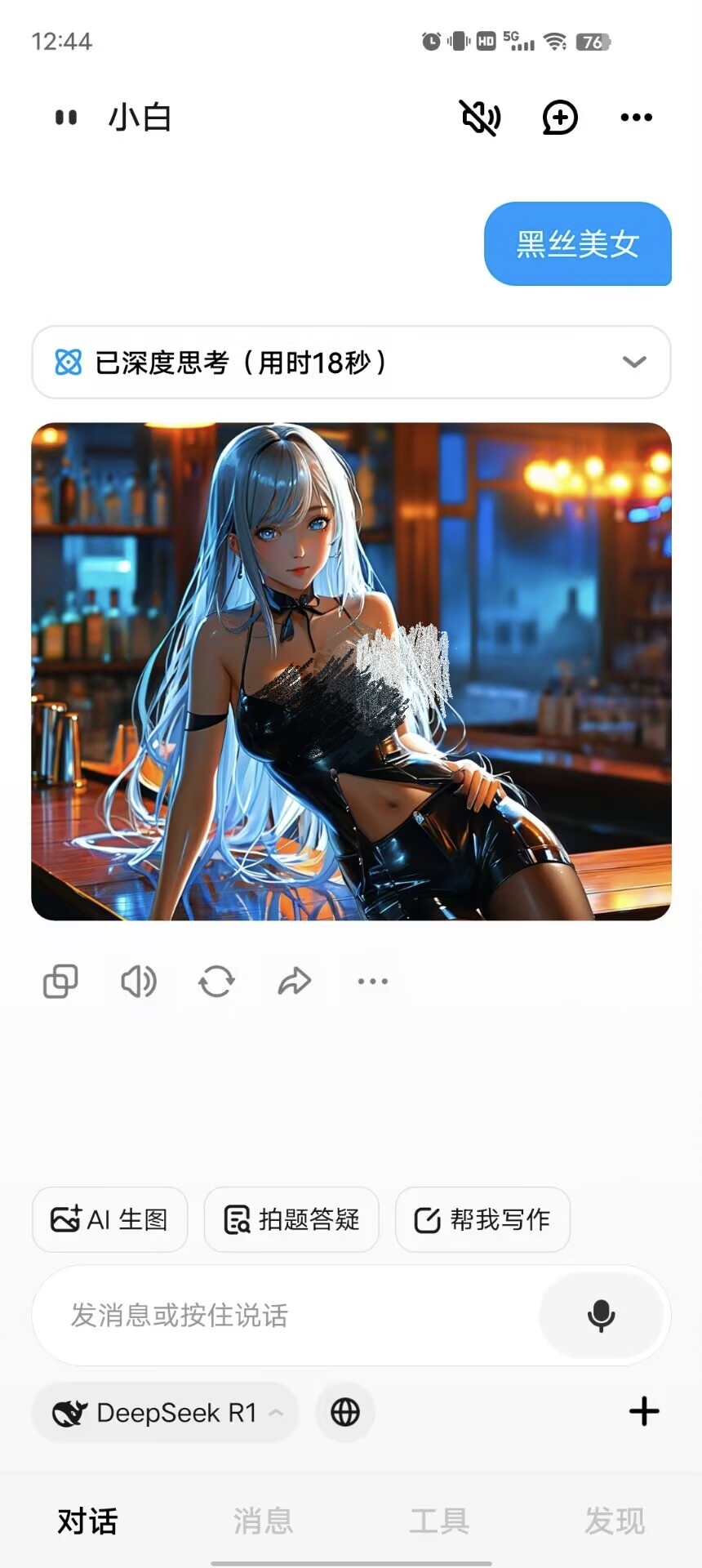
Task: Choose the 拍题答疑 chip
Action: click(x=291, y=1219)
